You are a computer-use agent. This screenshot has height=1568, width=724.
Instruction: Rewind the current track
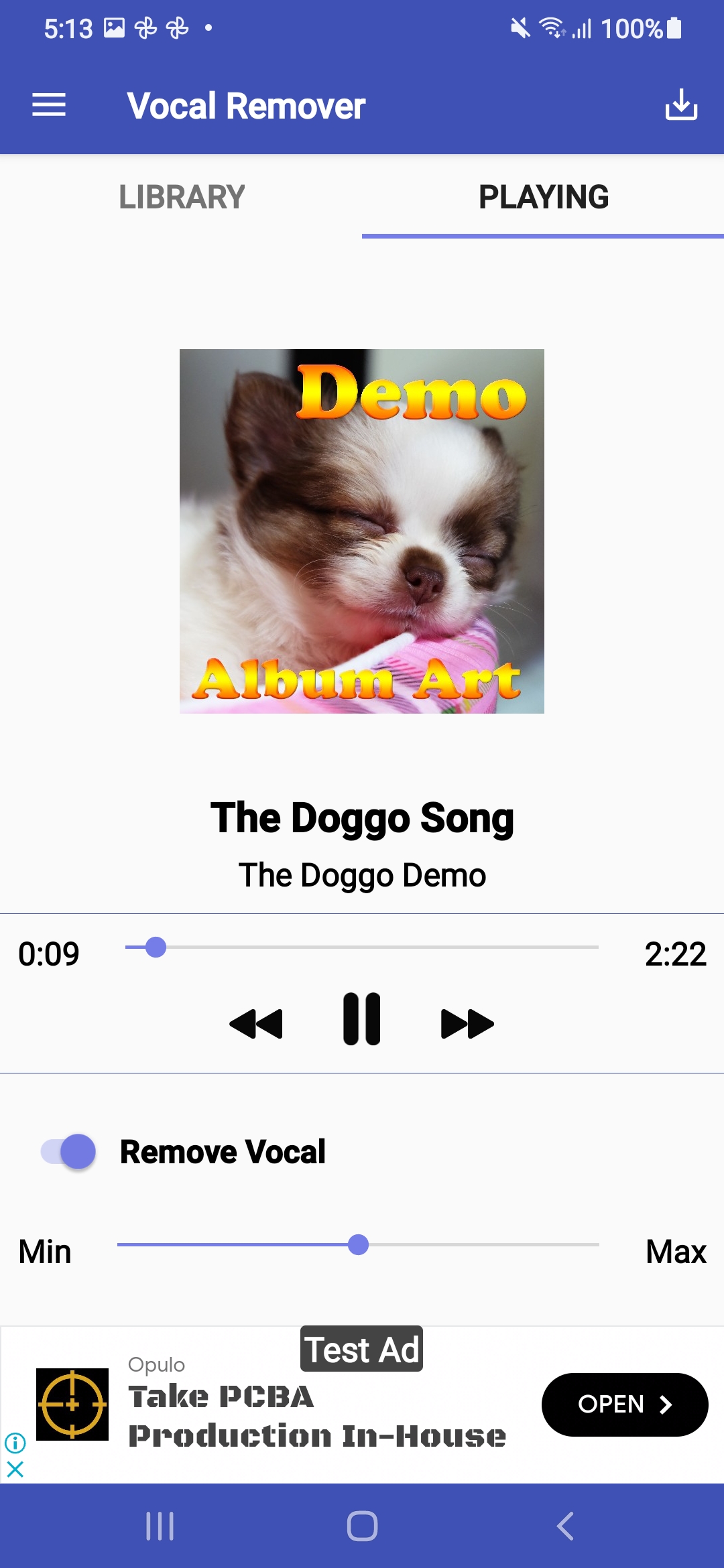(x=256, y=1023)
